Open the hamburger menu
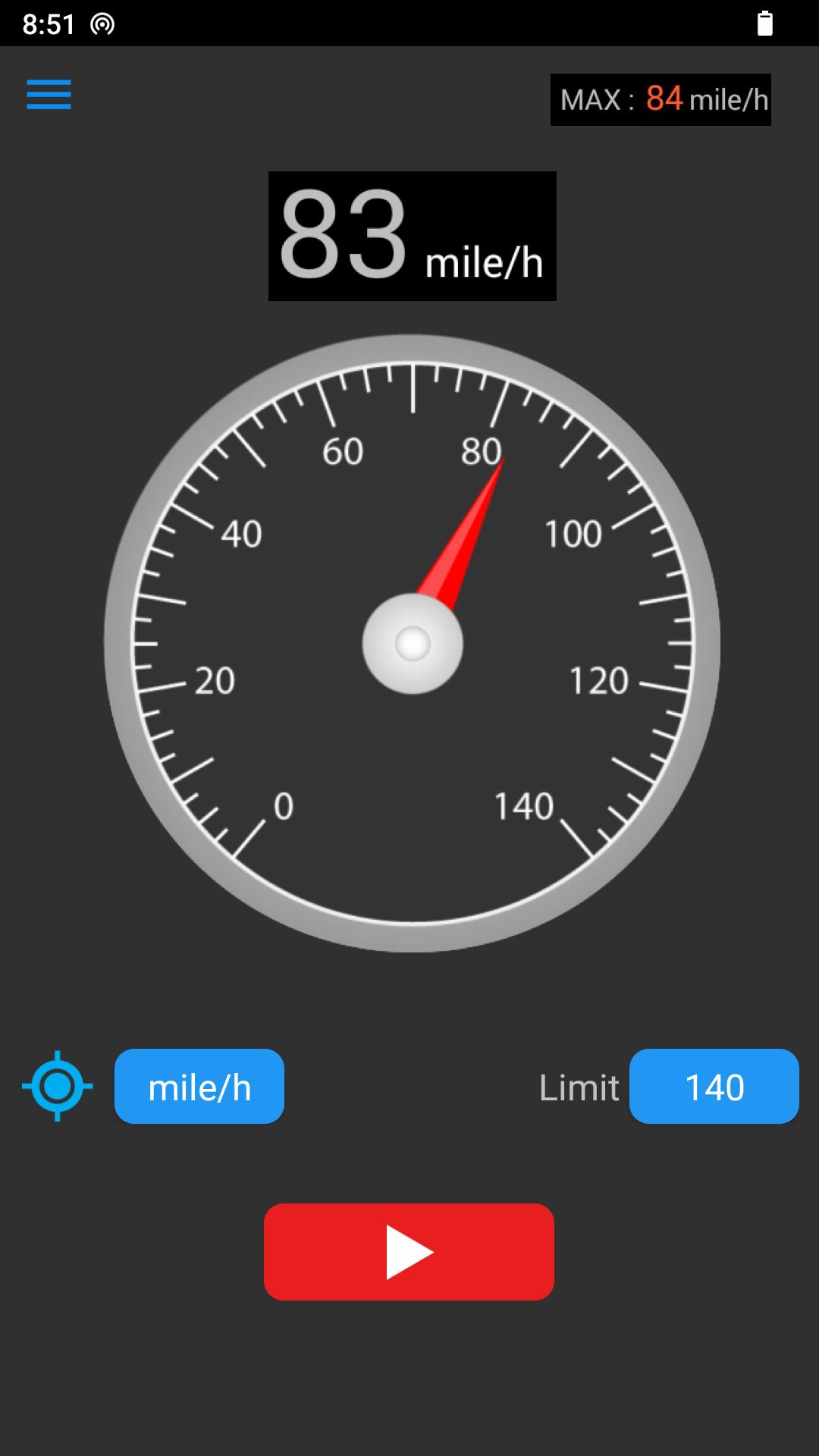 pyautogui.click(x=49, y=95)
